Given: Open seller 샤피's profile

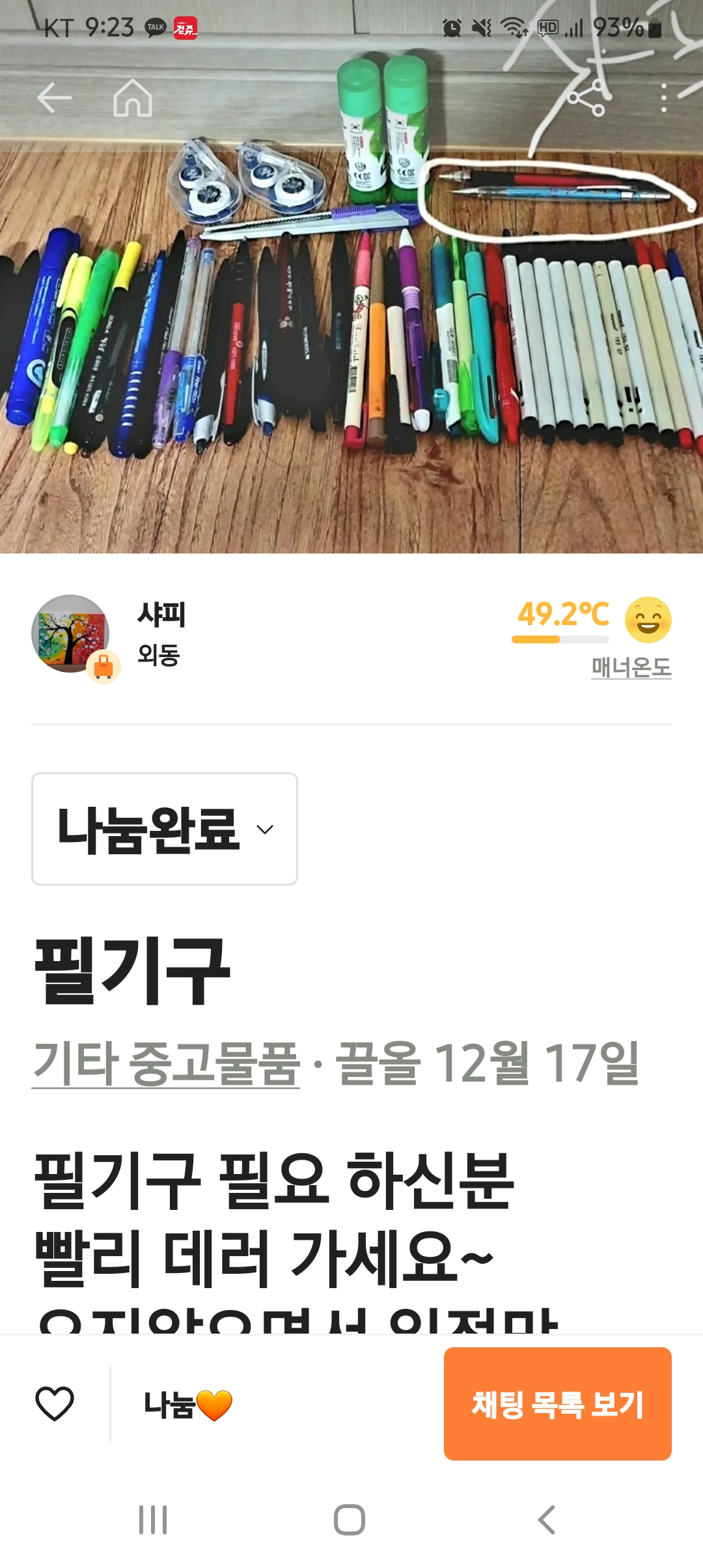Looking at the screenshot, I should click(x=161, y=615).
